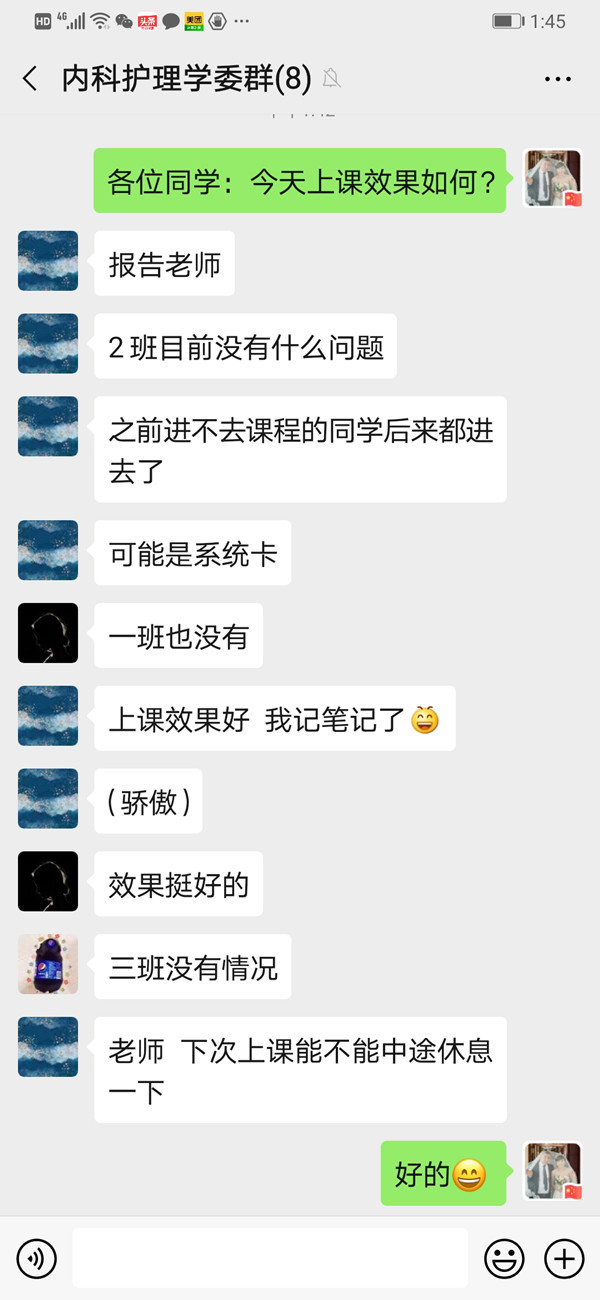Tap the avatar beside "报告老师"

pos(48,261)
